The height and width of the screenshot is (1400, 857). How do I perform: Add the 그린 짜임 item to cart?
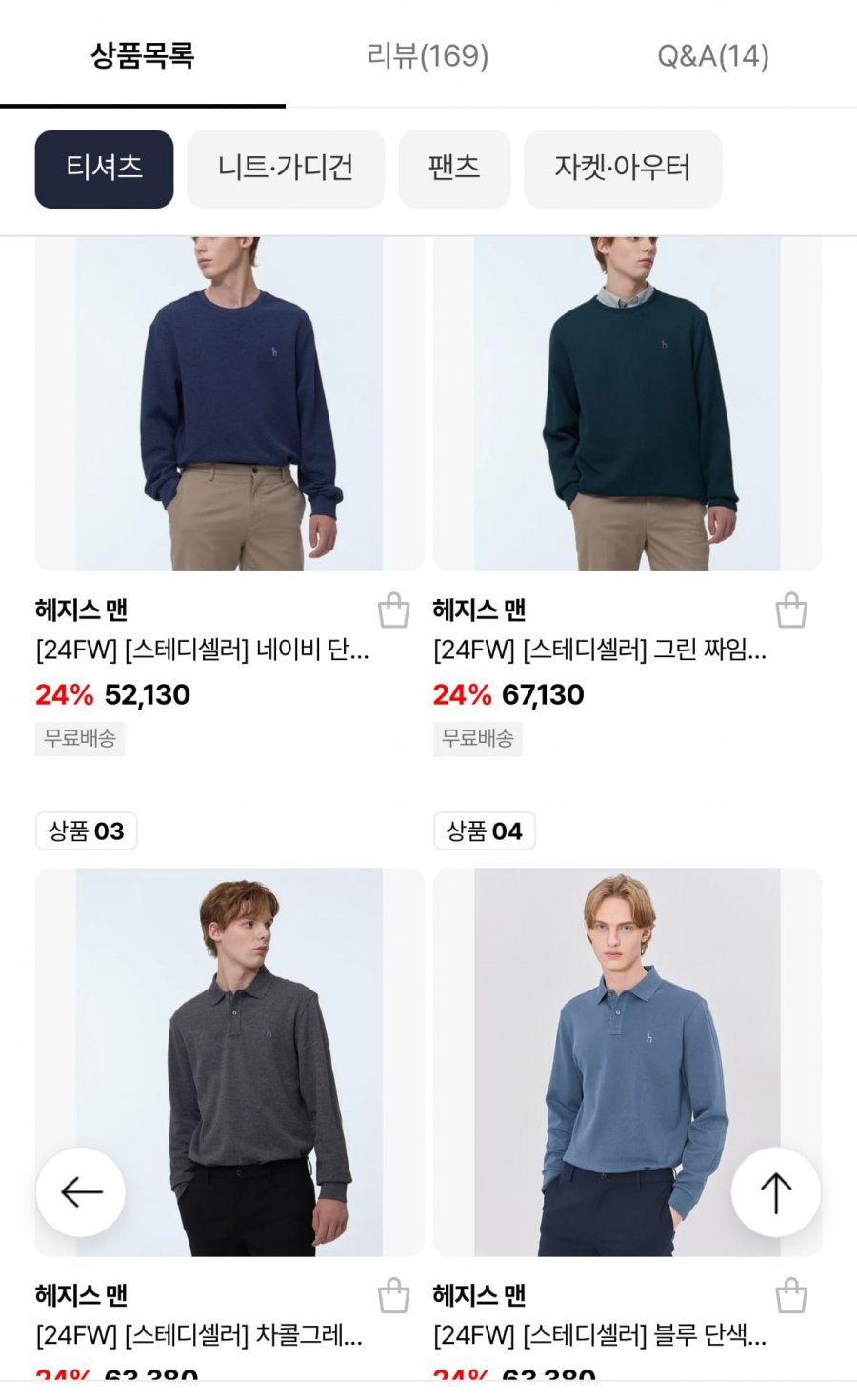[791, 610]
